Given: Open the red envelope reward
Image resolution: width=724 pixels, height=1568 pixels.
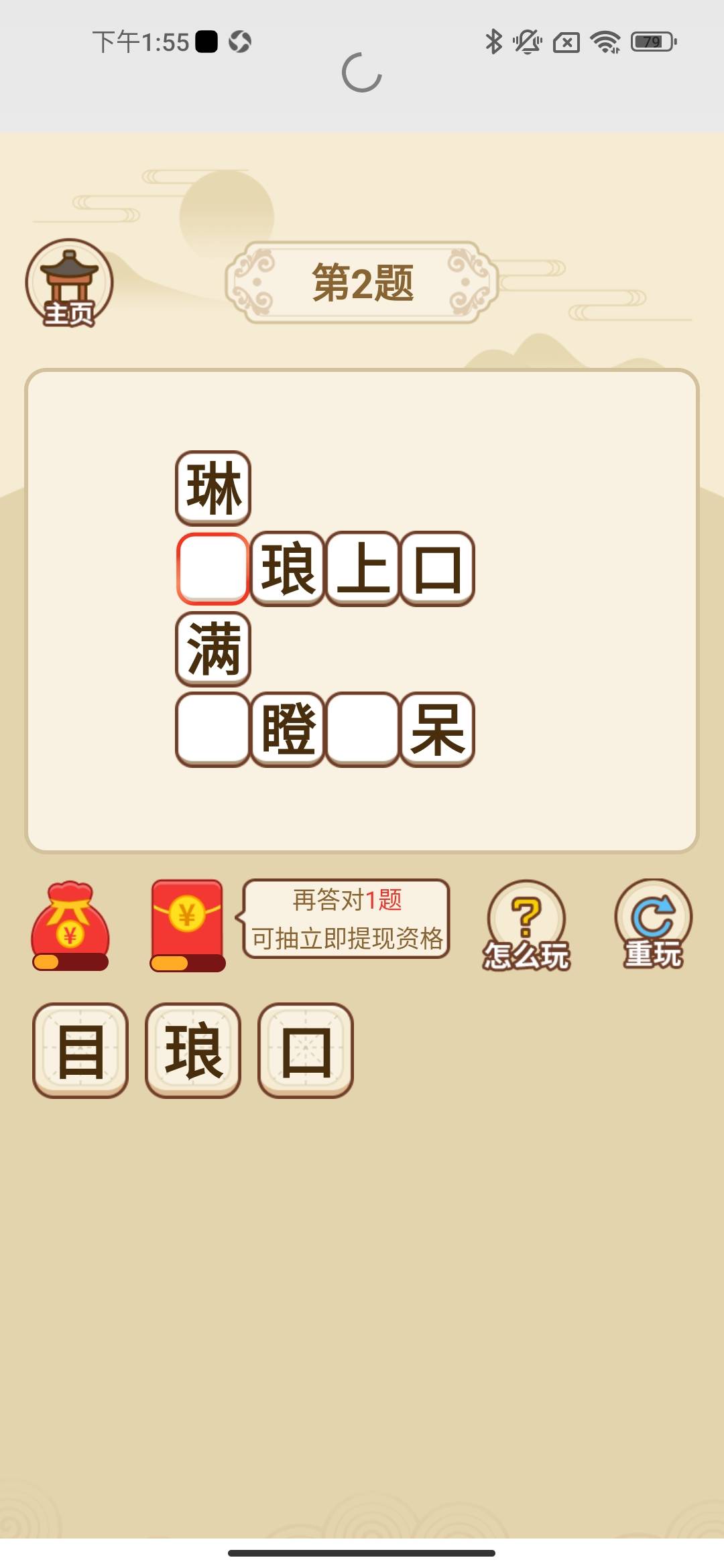Looking at the screenshot, I should pos(187,924).
